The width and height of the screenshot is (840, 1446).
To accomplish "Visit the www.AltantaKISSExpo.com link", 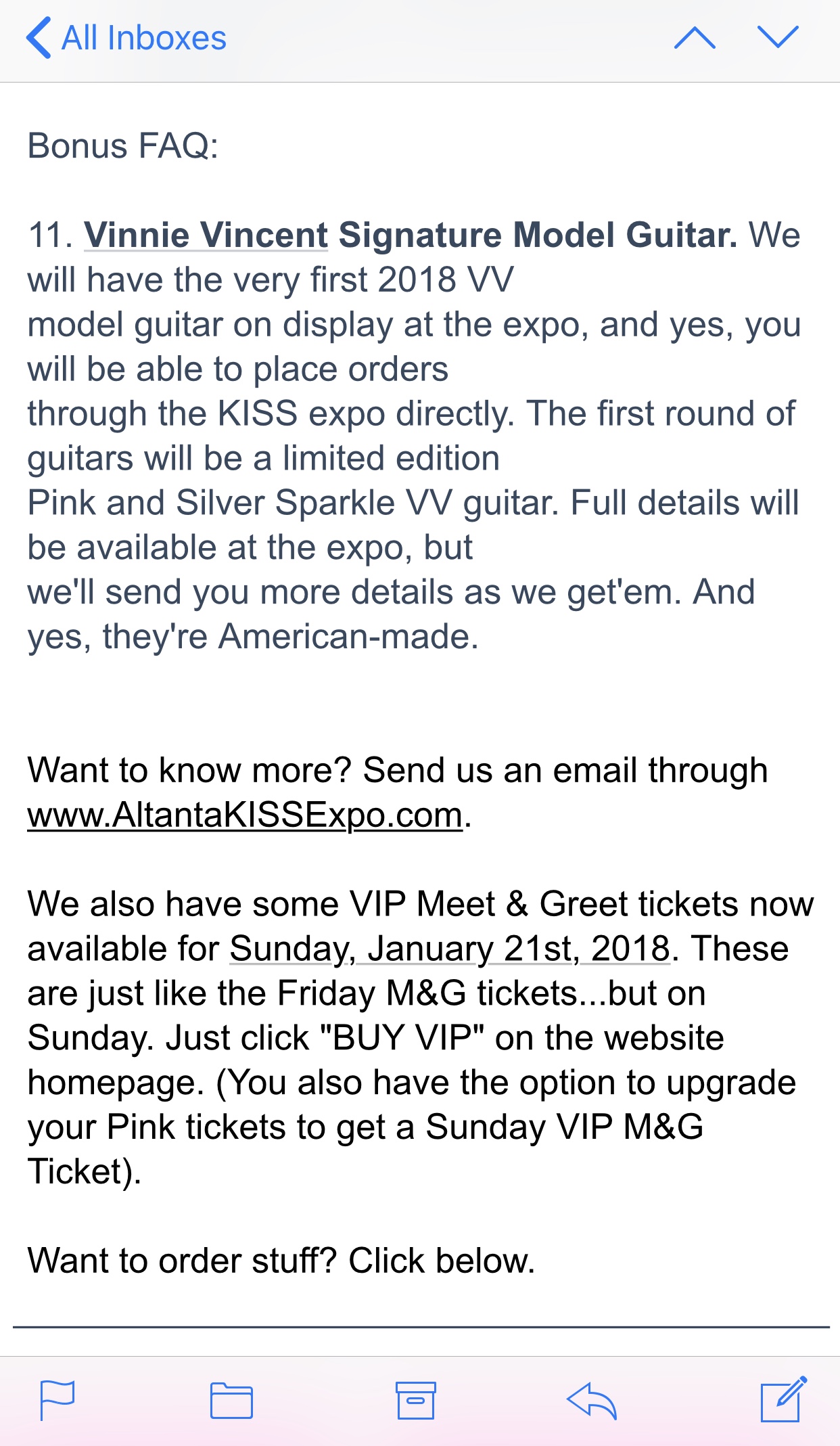I will [245, 815].
